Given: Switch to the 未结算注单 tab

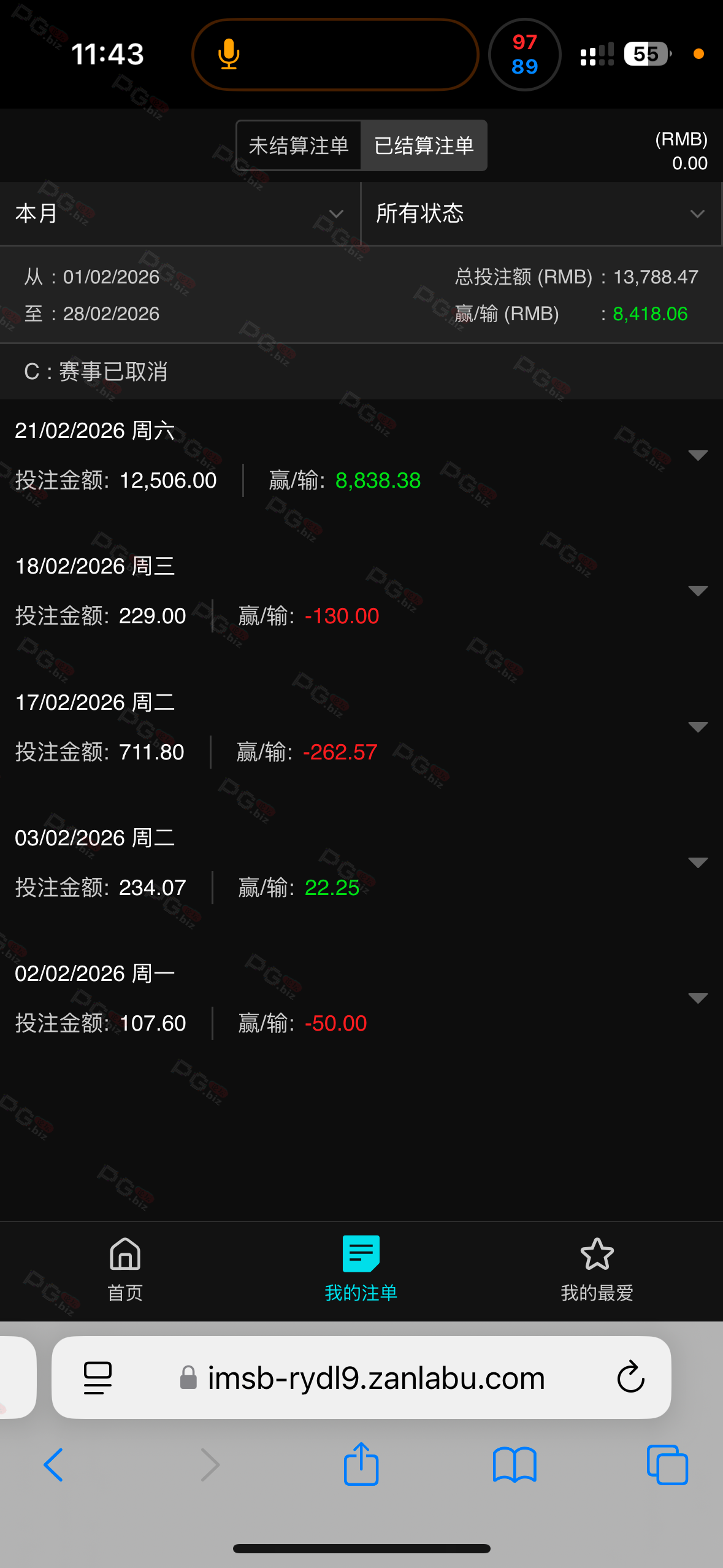Looking at the screenshot, I should click(x=299, y=145).
